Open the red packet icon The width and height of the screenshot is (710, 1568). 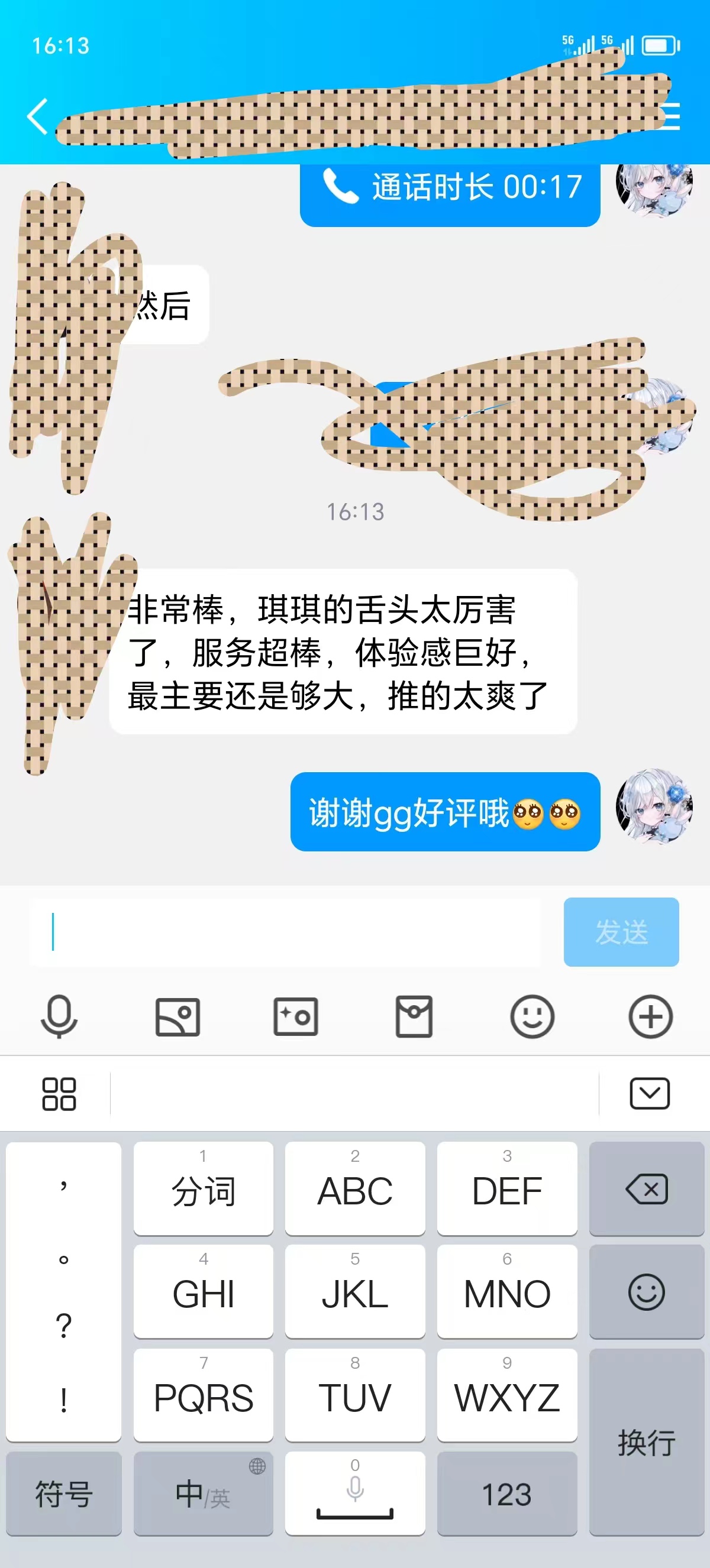pyautogui.click(x=414, y=1016)
